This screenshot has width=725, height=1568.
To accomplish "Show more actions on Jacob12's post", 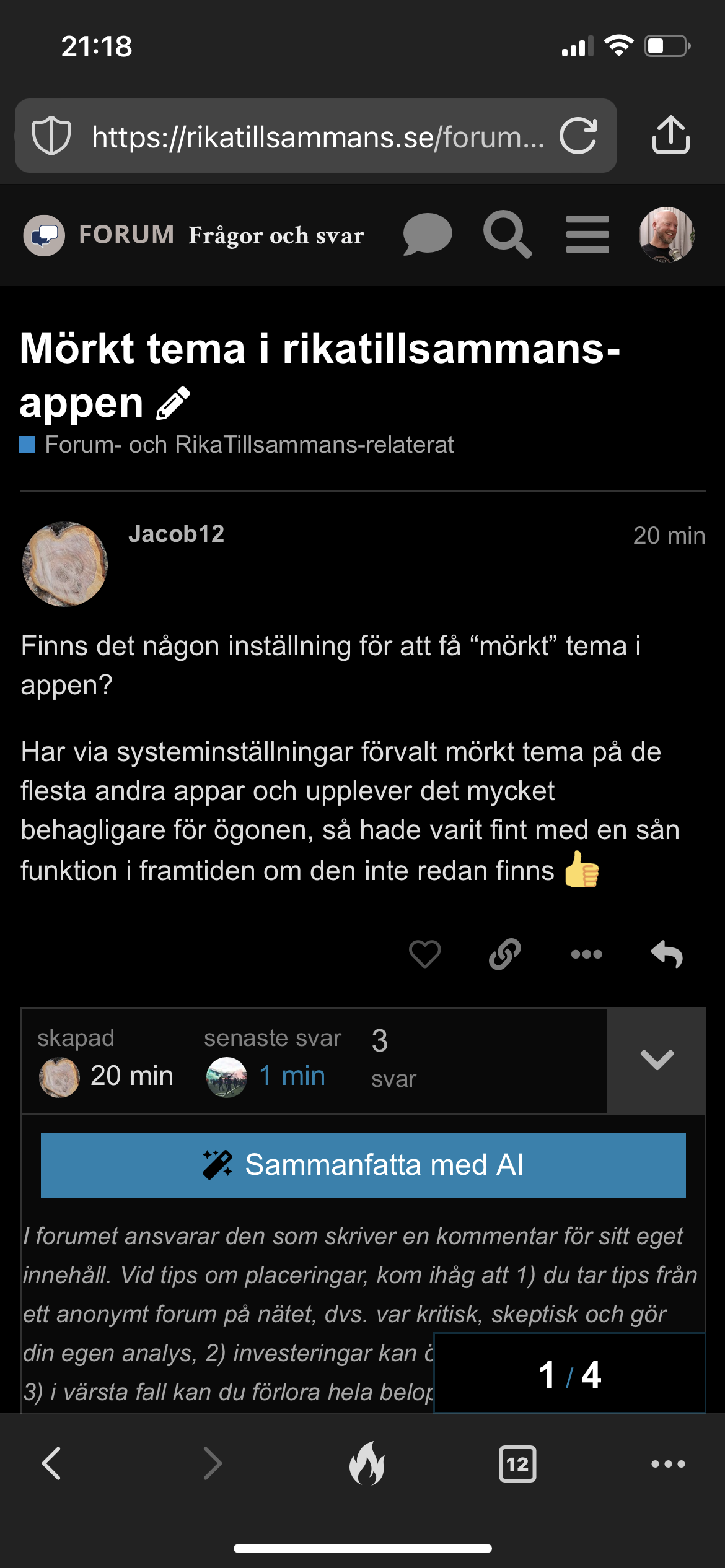I will pos(586,954).
